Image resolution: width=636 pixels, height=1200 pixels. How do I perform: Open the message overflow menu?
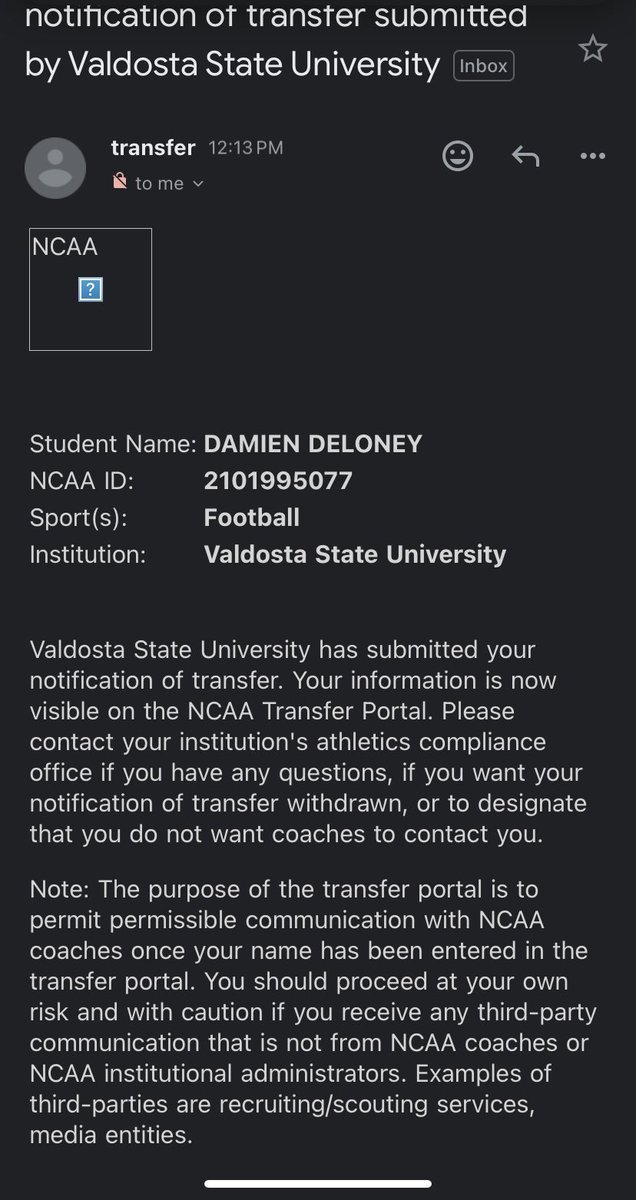coord(593,156)
